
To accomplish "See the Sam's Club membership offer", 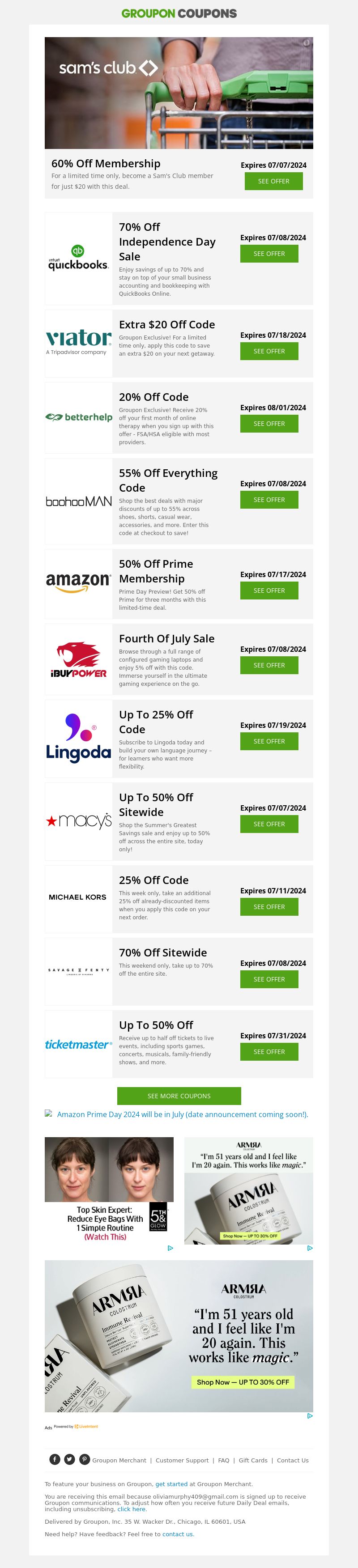I will coord(273,181).
